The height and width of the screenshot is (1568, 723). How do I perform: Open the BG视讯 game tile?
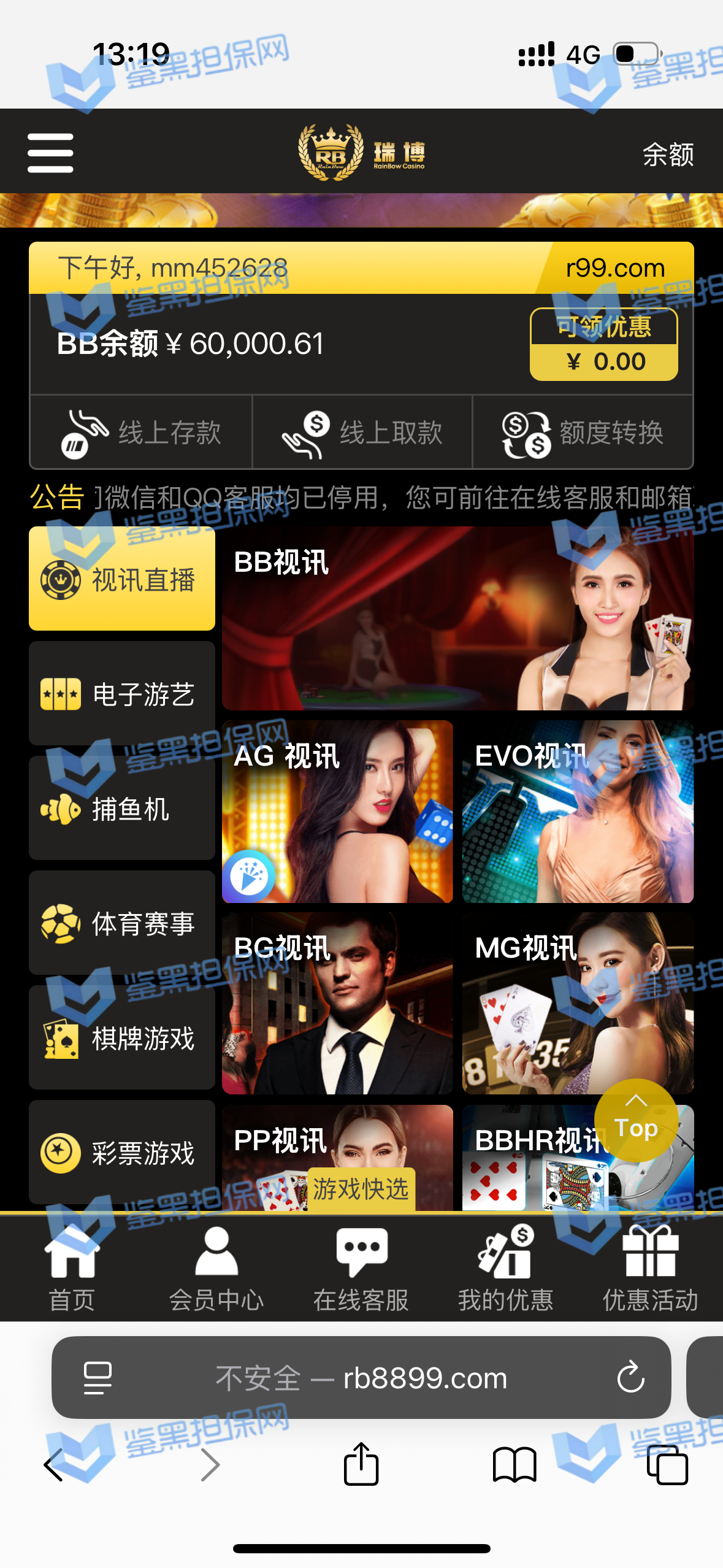pos(337,1004)
